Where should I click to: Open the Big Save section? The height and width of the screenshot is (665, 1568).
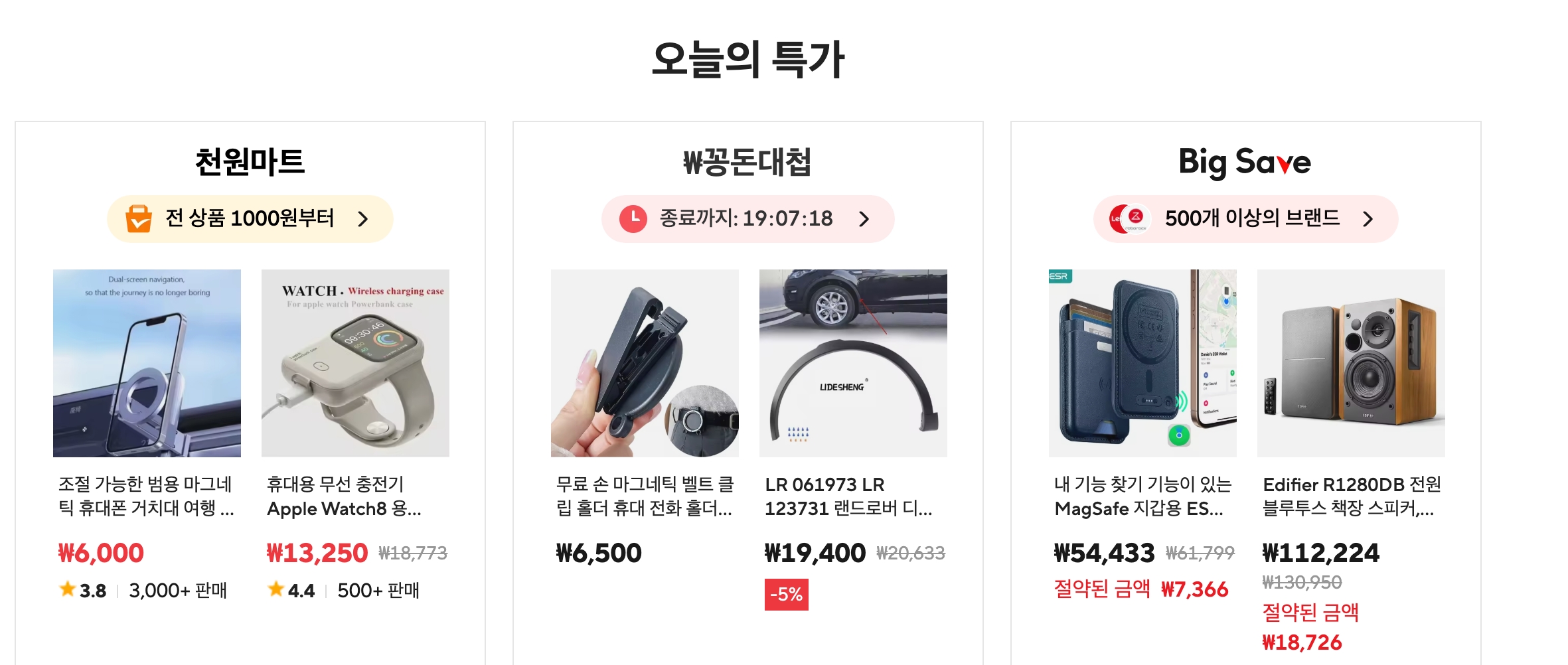point(1245,162)
